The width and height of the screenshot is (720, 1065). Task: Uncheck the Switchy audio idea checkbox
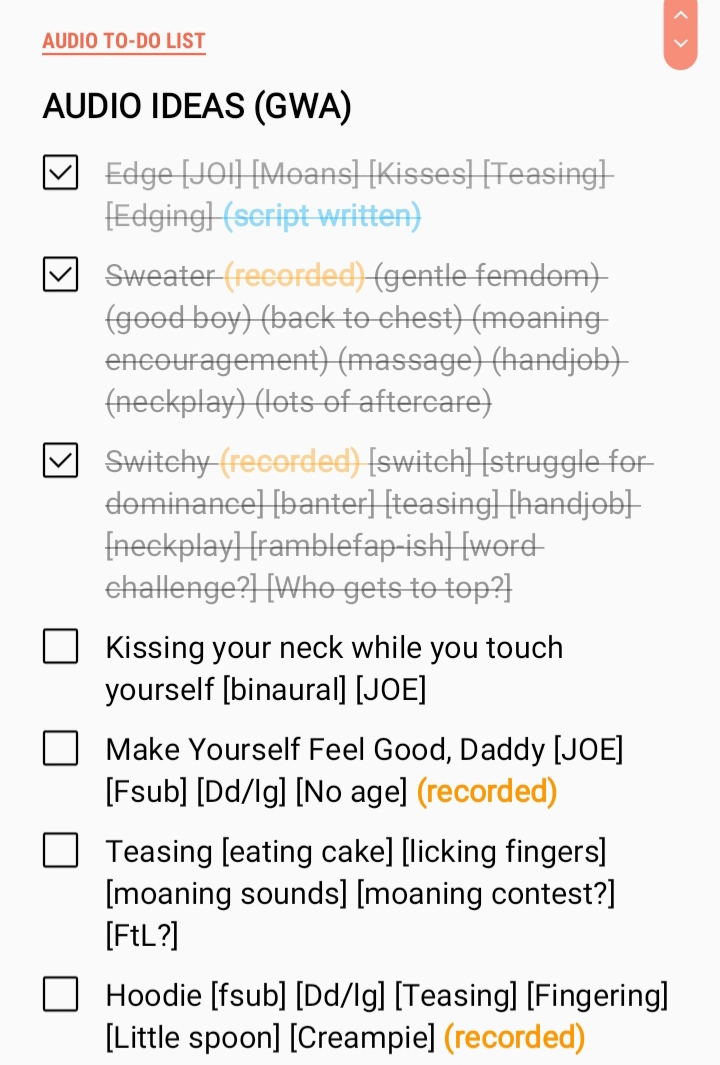(60, 460)
